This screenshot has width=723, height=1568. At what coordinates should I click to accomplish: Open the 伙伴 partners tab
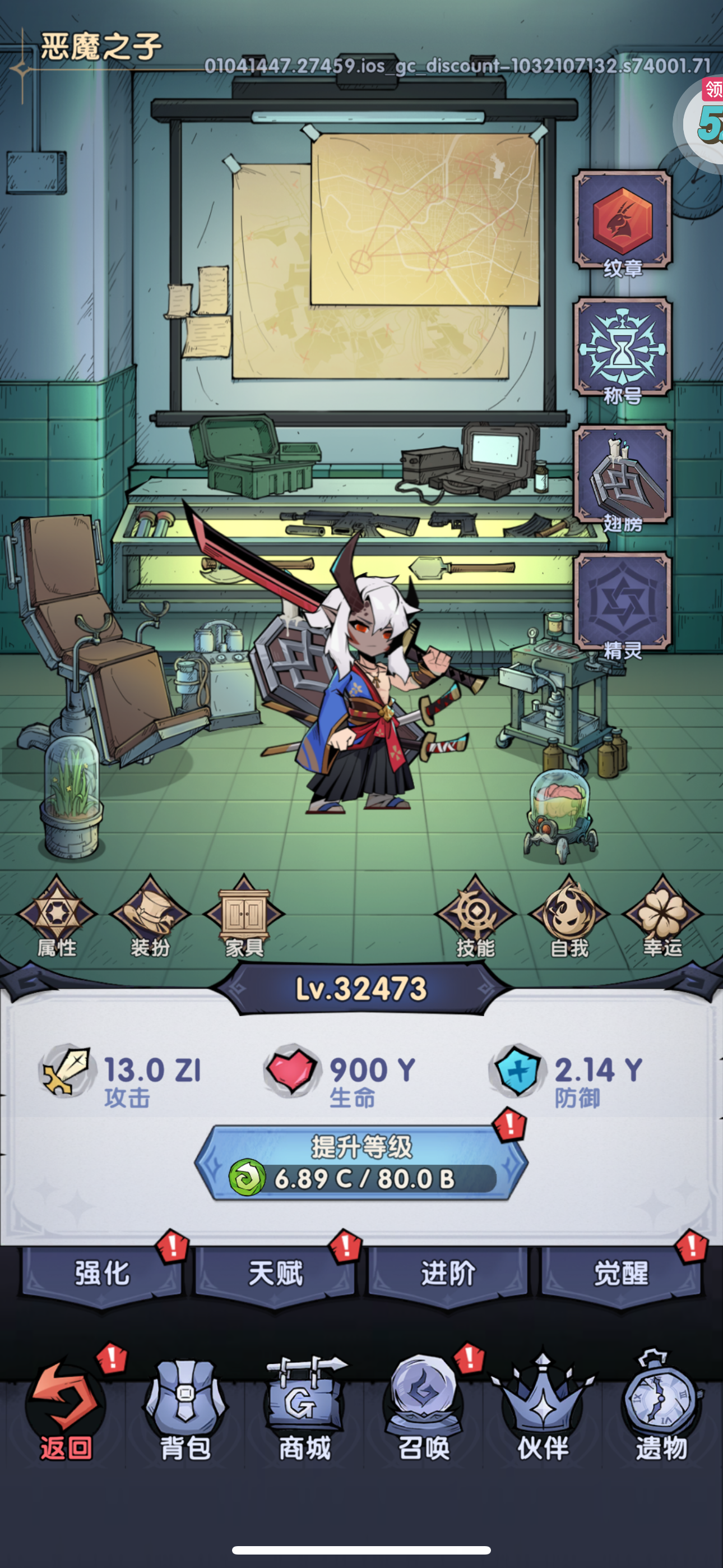coord(543,1413)
